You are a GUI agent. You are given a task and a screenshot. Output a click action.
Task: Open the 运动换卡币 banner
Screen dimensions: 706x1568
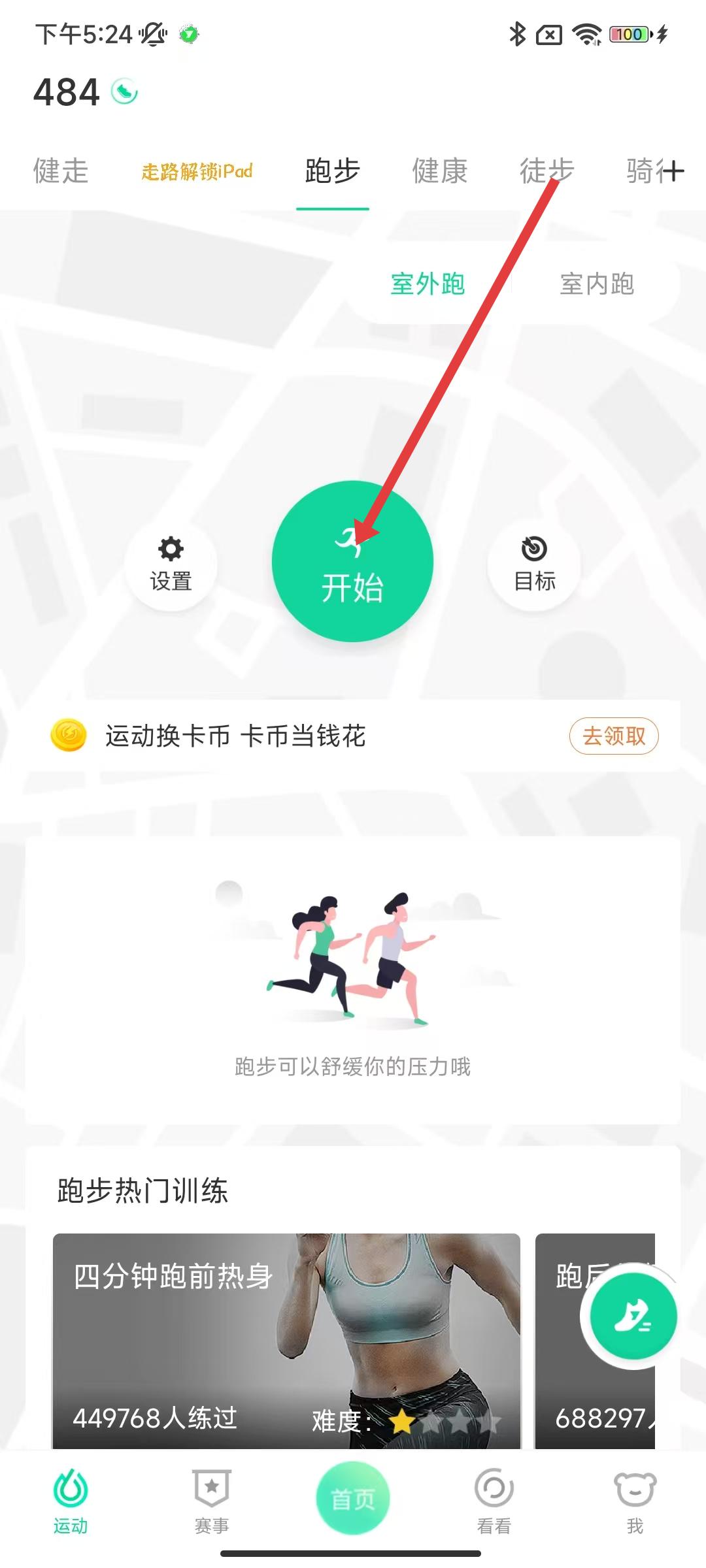(x=235, y=736)
